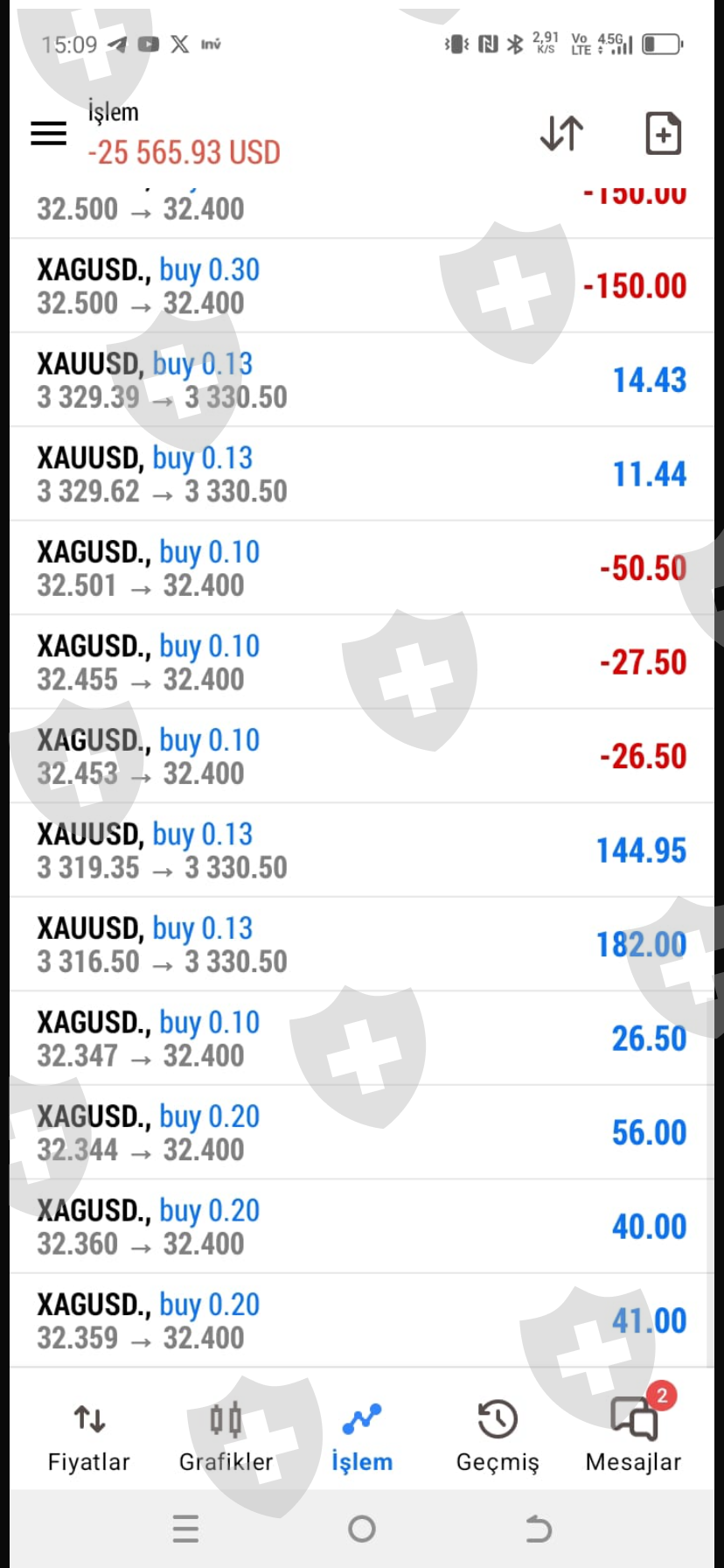Viewport: 724px width, 1568px height.
Task: Tap the XAGUSD position opened at 32.455
Action: 362,662
